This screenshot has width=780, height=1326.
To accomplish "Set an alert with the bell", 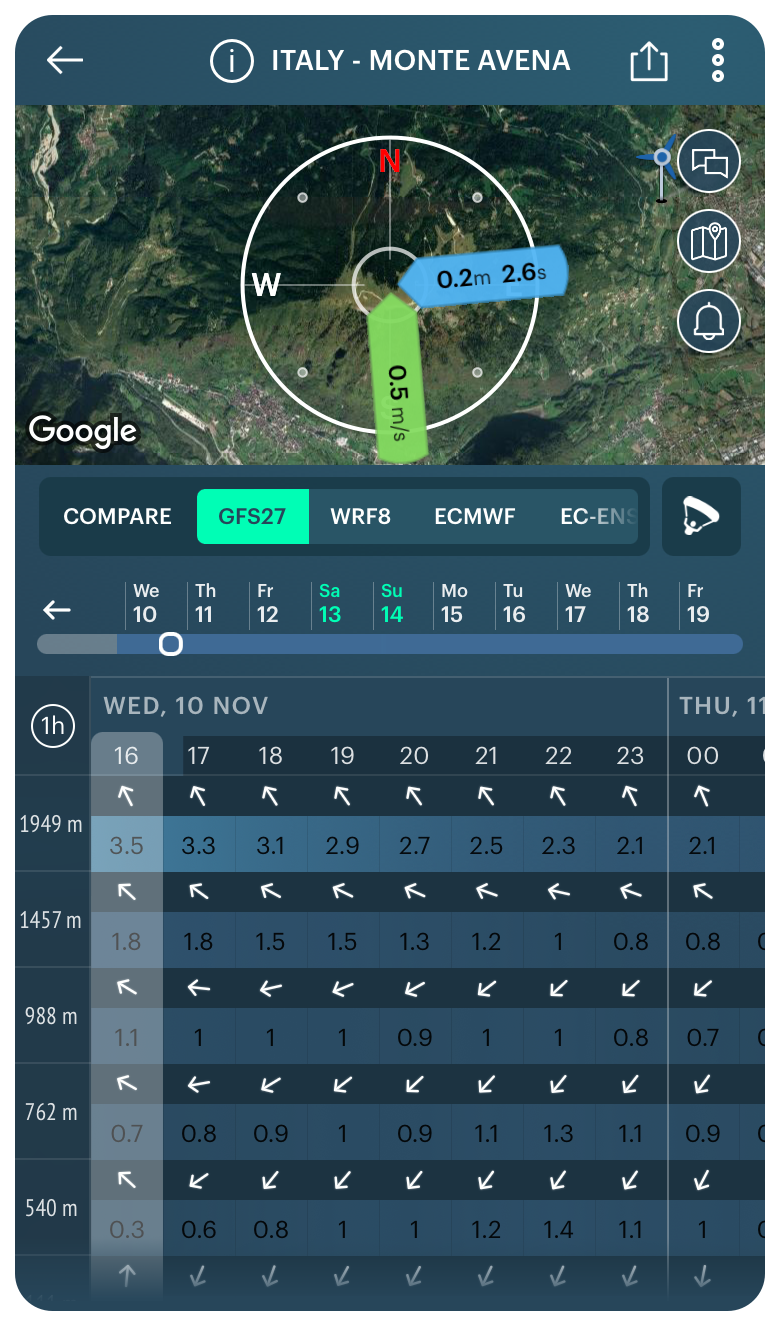I will (x=709, y=321).
